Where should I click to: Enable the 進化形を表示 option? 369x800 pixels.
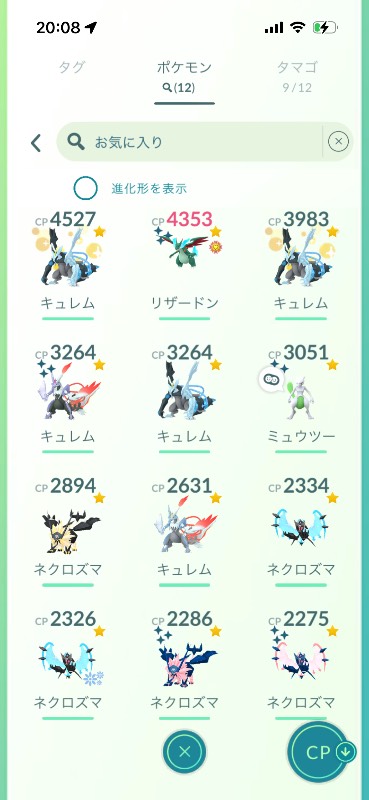point(85,188)
